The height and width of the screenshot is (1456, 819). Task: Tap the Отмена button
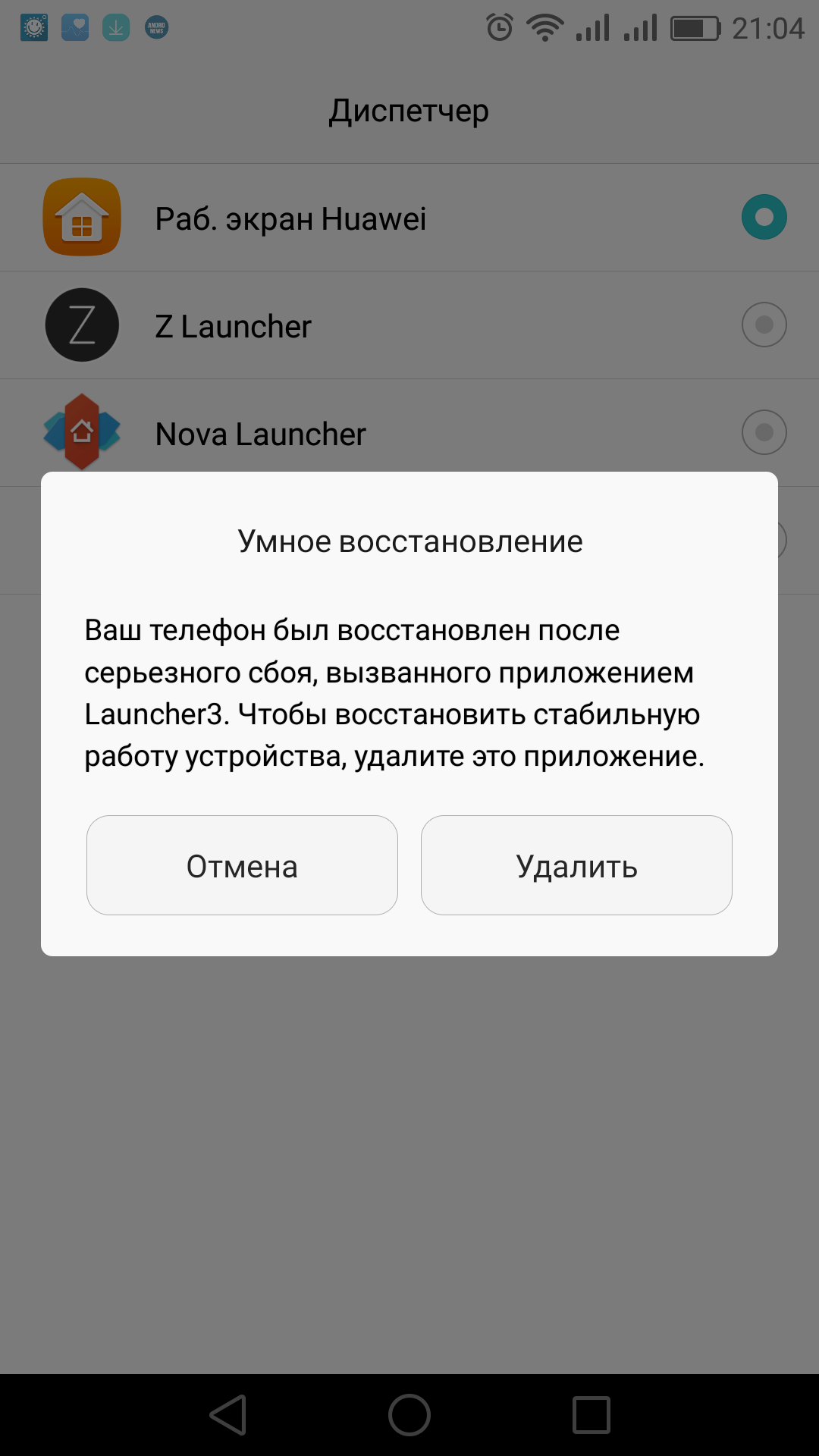[242, 865]
